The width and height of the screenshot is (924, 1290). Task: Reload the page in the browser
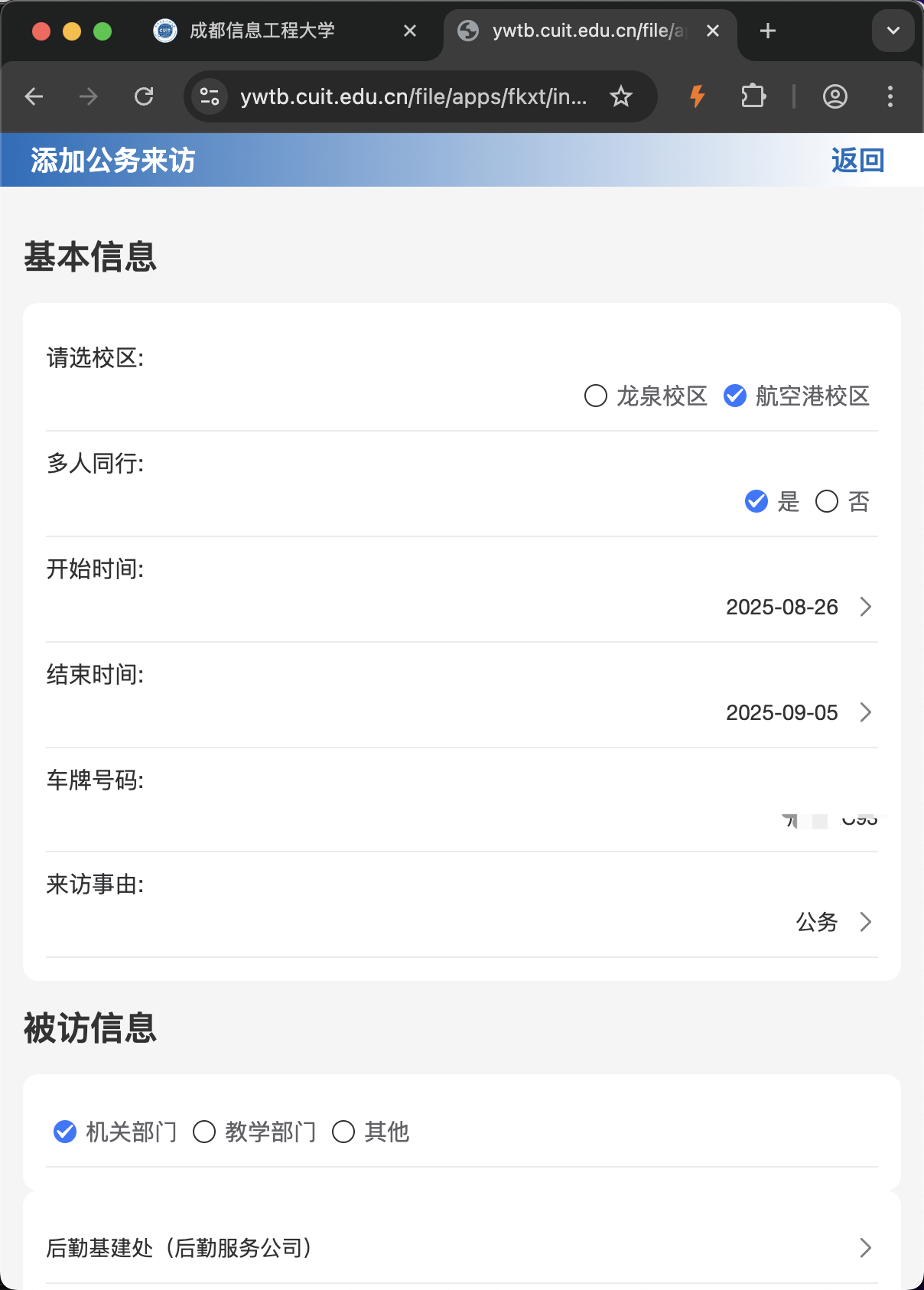coord(144,96)
